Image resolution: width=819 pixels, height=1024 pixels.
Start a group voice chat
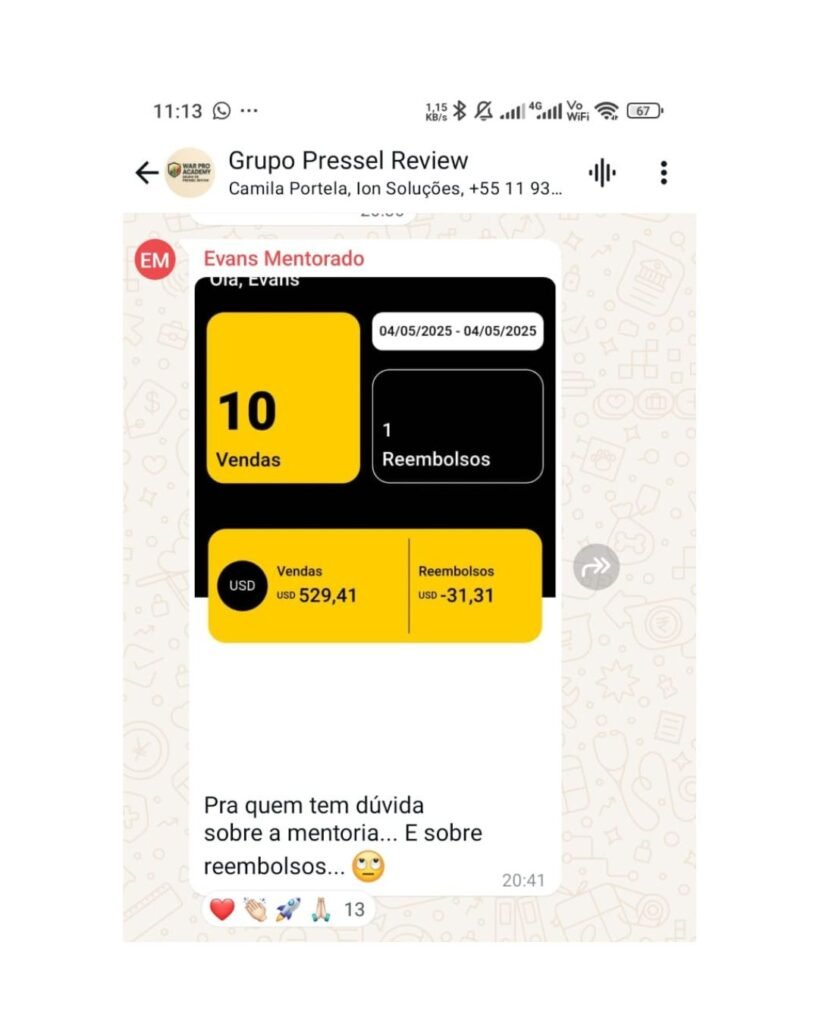tap(602, 173)
